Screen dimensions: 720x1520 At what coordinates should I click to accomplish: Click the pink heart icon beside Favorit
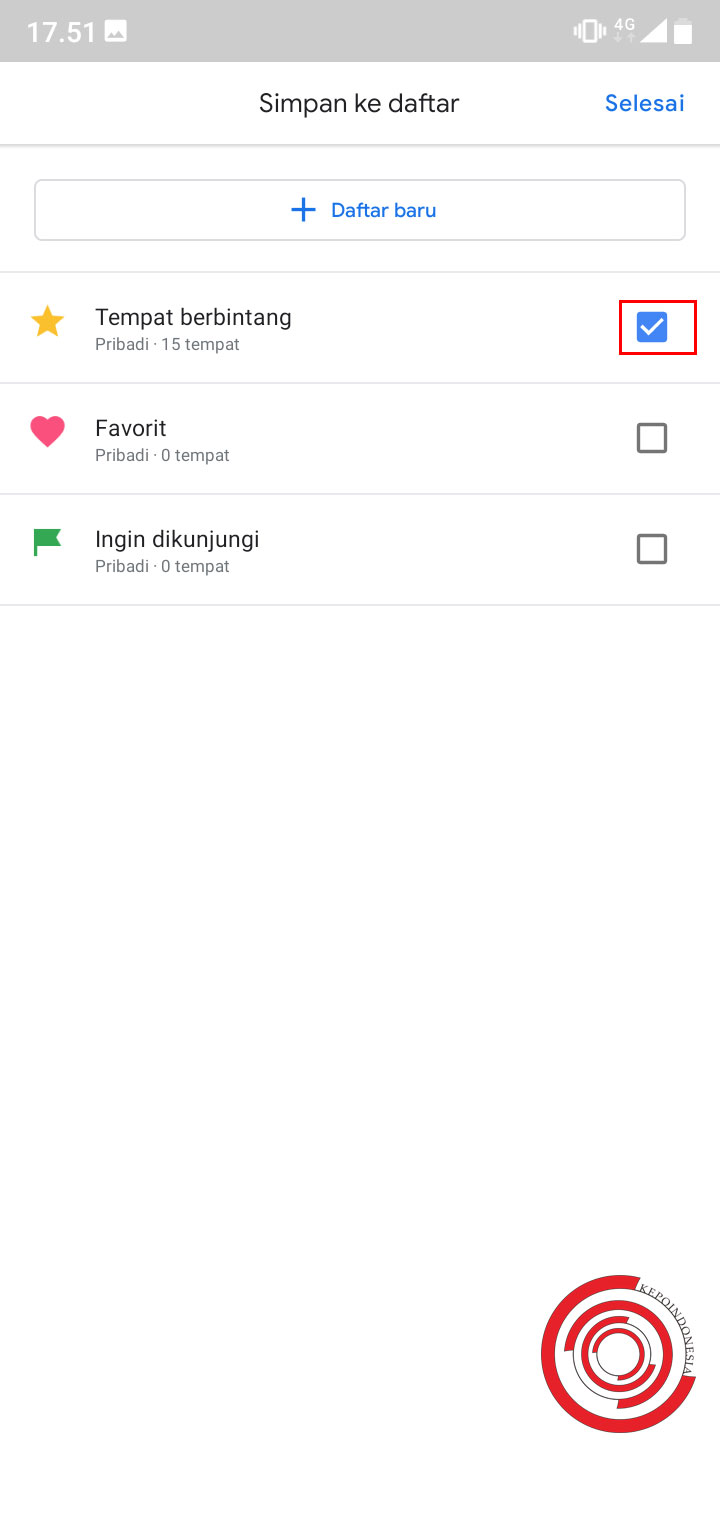47,431
